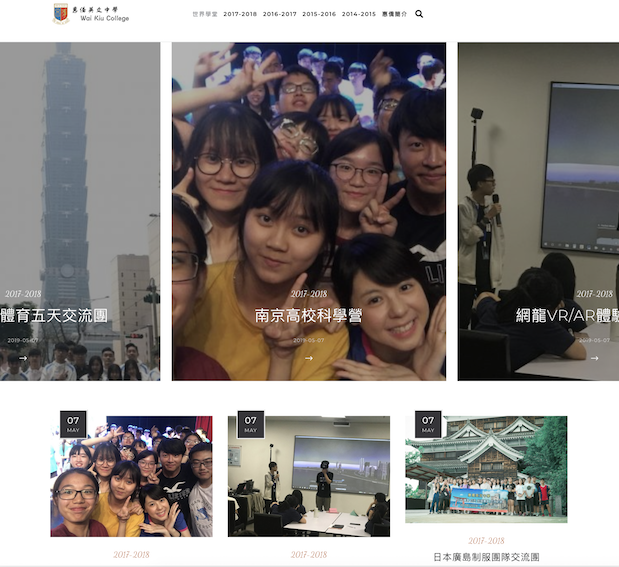This screenshot has height=567, width=619.
Task: Open the 07 May group selfie post
Action: point(131,477)
